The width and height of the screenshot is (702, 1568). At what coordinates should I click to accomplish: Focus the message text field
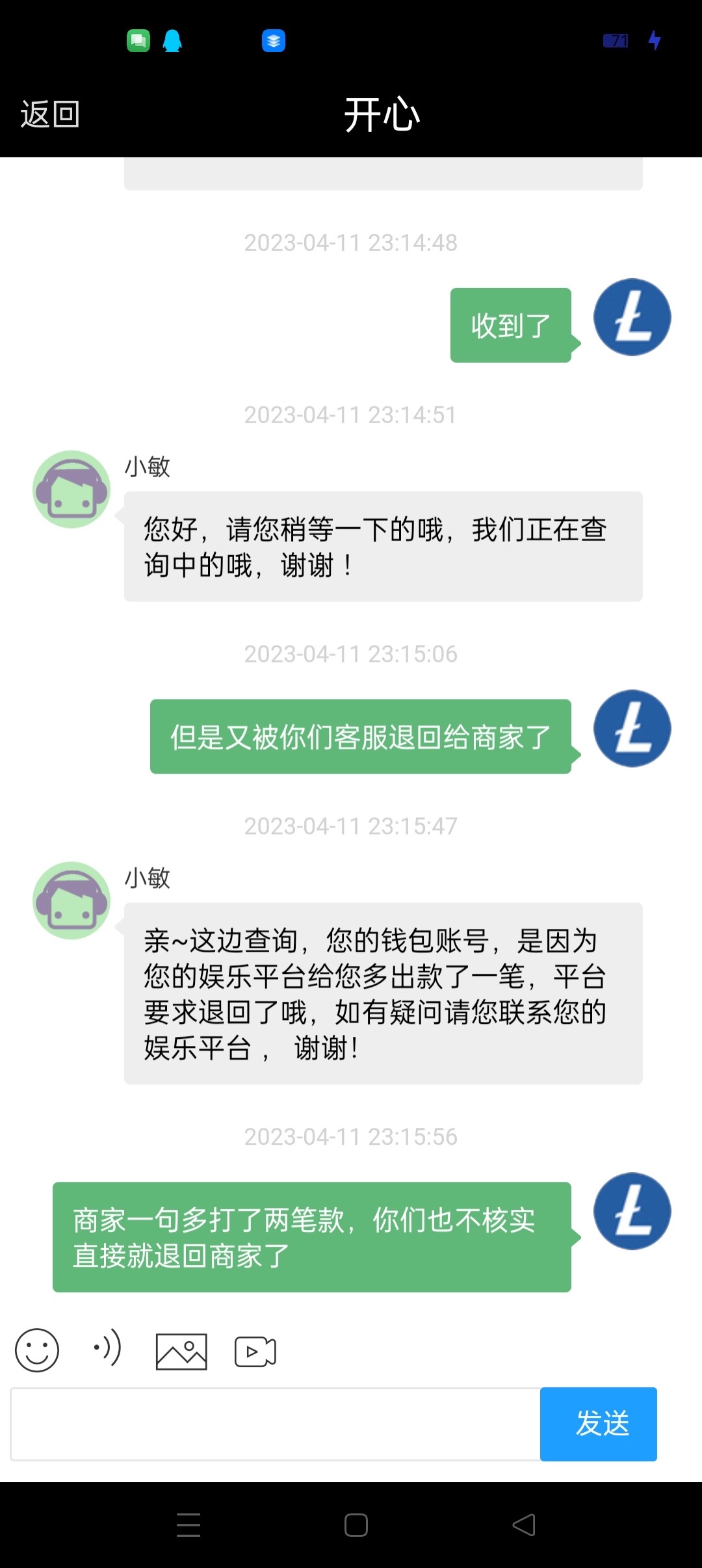(276, 1424)
